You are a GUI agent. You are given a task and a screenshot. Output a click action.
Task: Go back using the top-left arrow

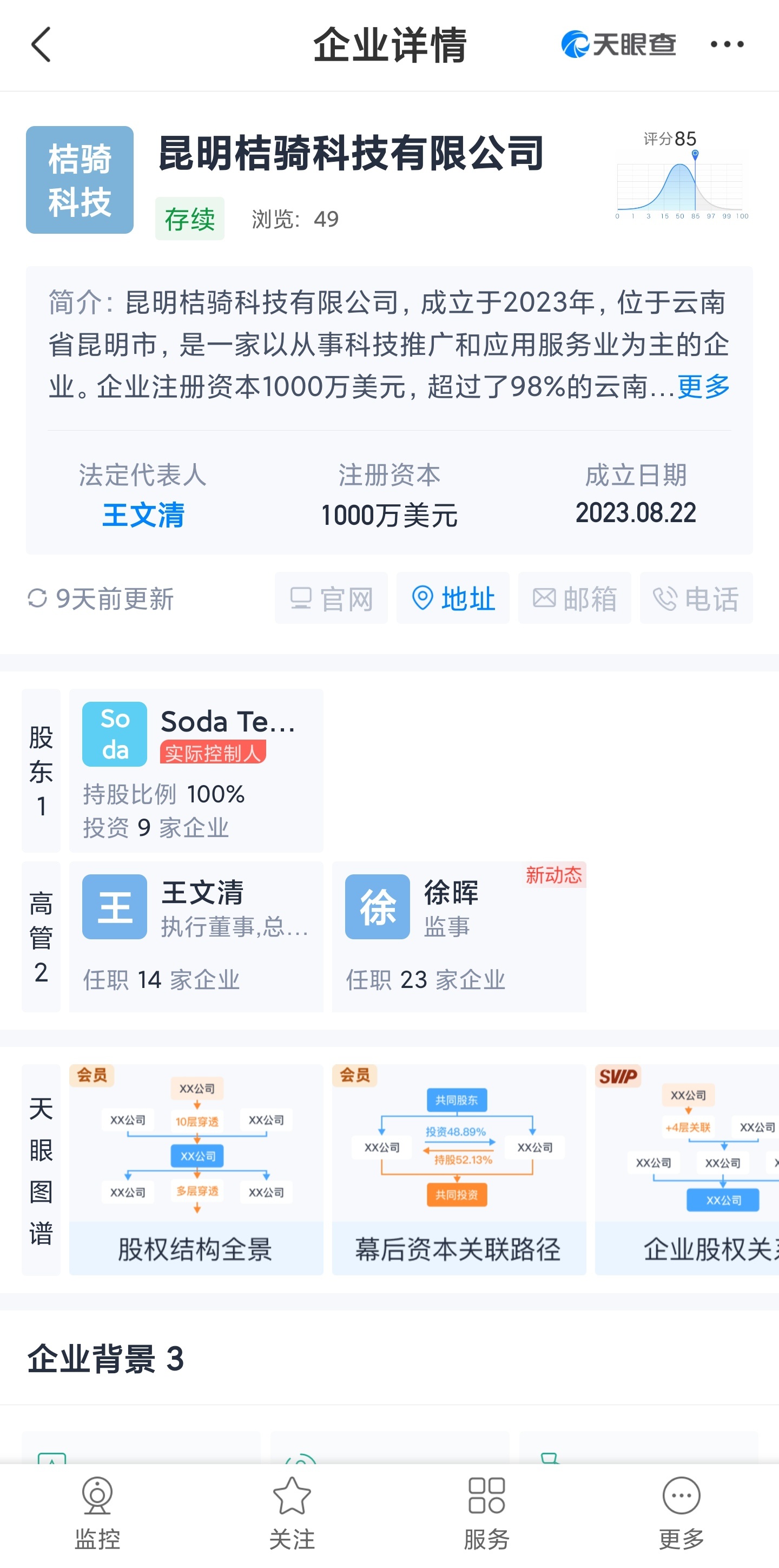[41, 44]
